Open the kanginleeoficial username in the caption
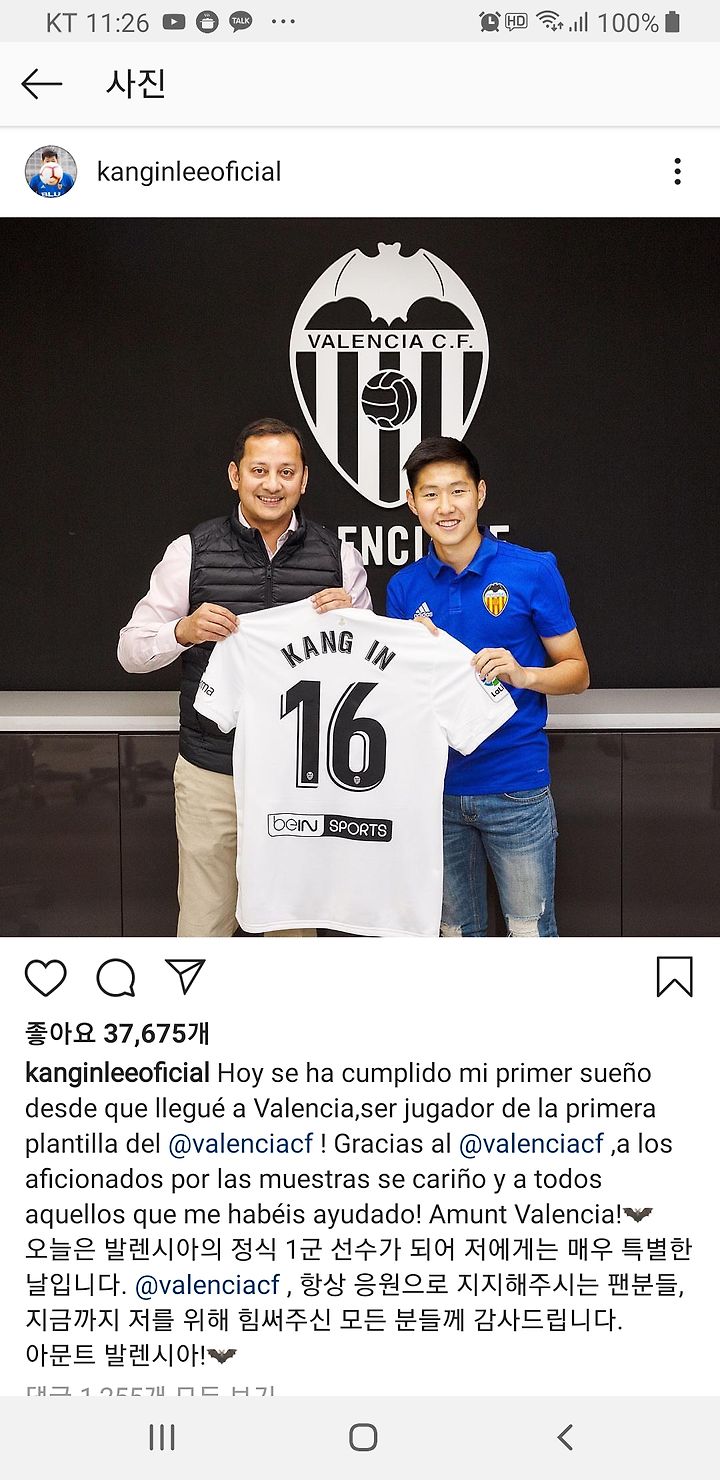The height and width of the screenshot is (1480, 720). [x=117, y=1073]
